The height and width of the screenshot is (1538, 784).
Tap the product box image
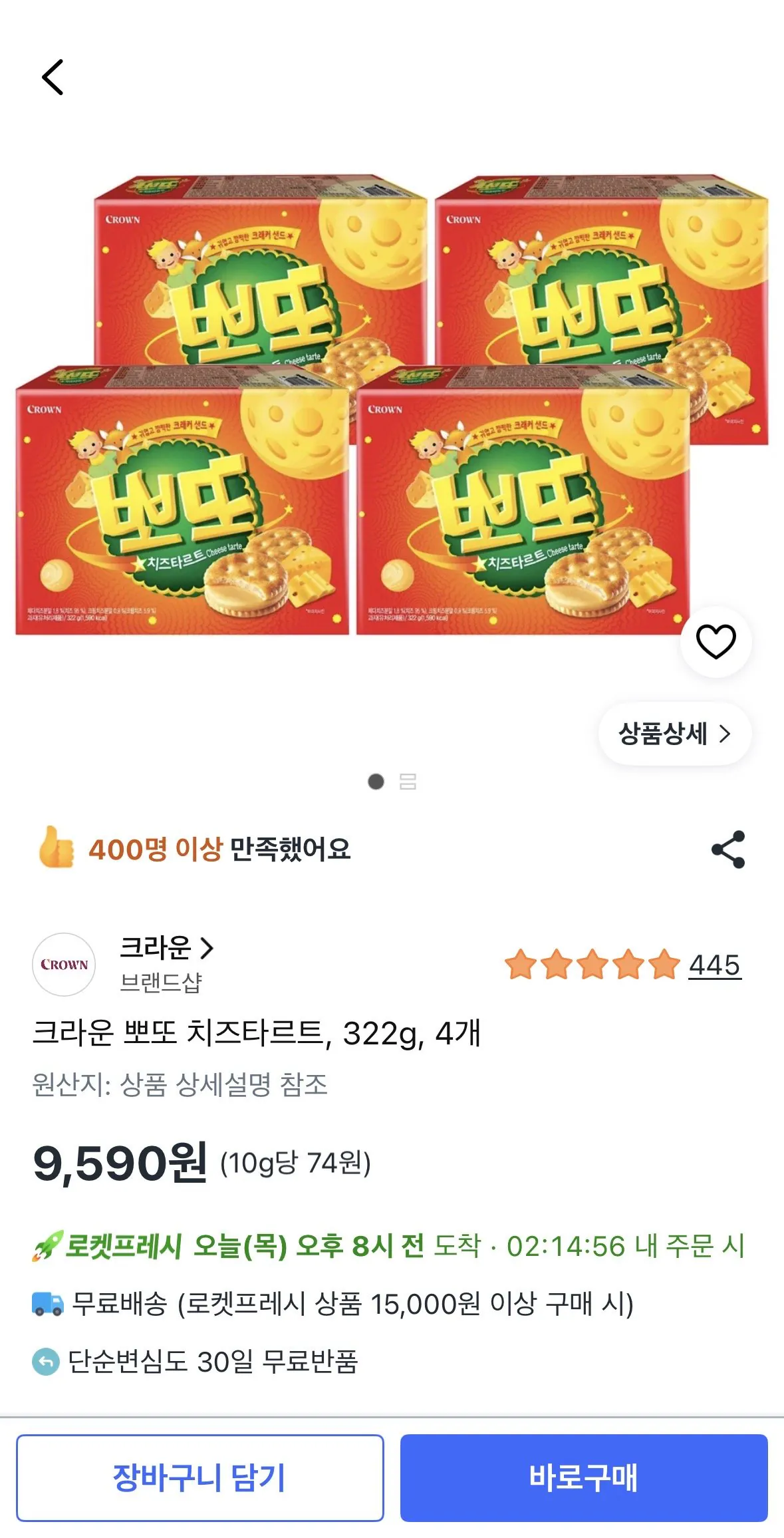click(x=392, y=399)
